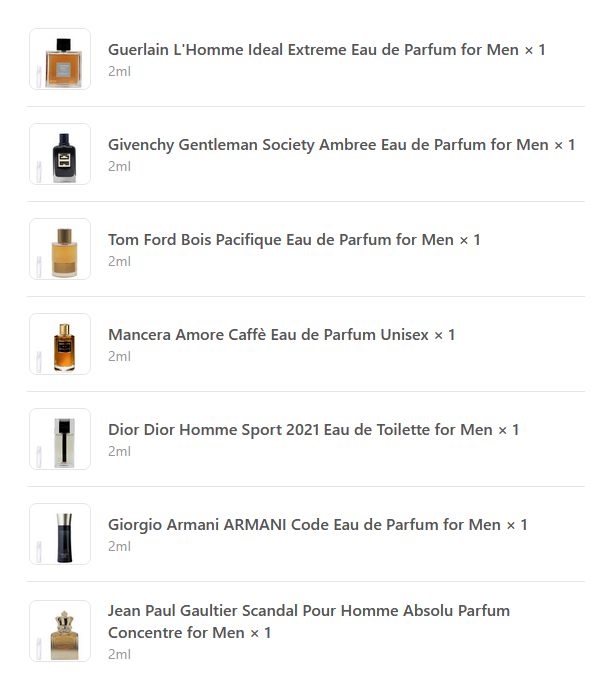Screen dimensions: 604x683
Task: Open Guerlain L'Homme Ideal Extreme item
Action: tap(326, 50)
